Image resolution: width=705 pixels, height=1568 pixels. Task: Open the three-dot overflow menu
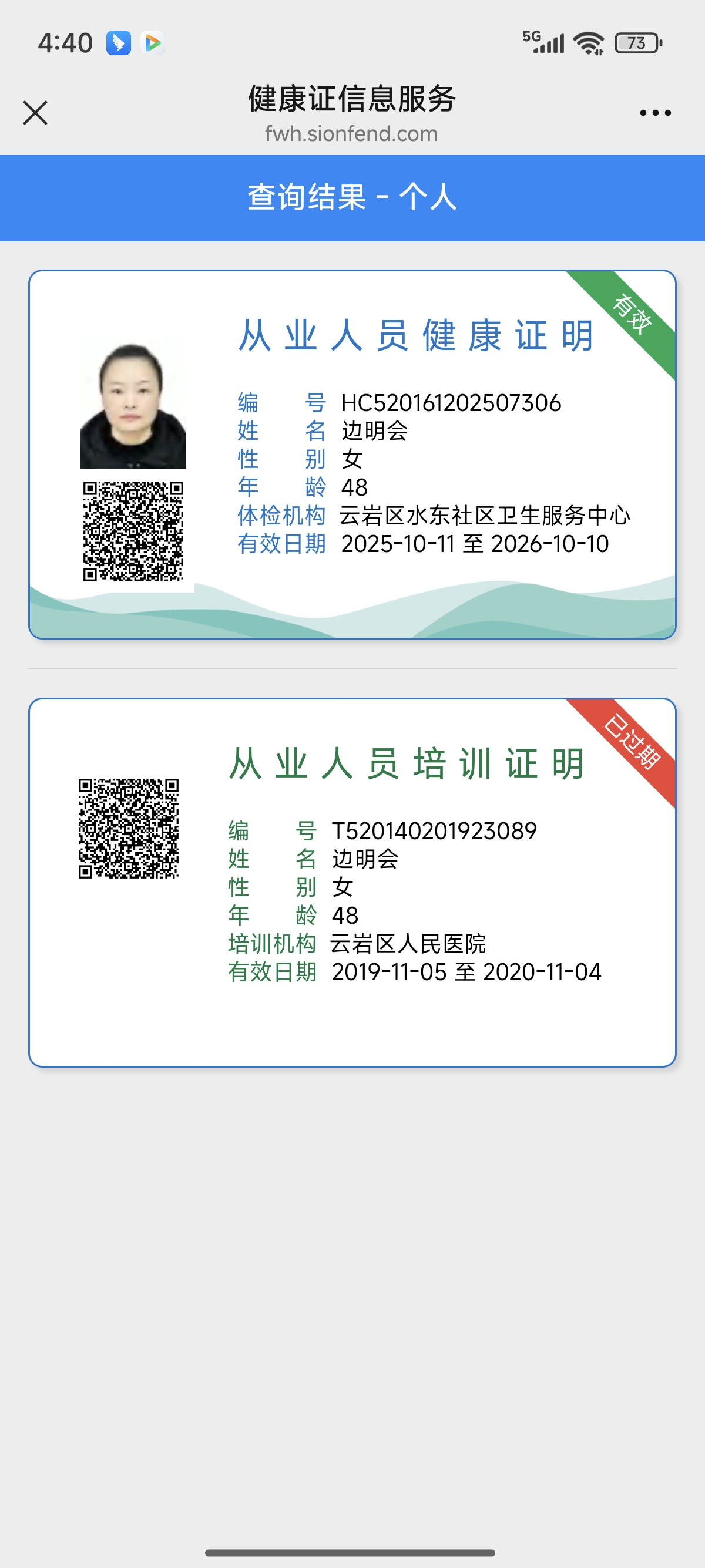point(655,113)
